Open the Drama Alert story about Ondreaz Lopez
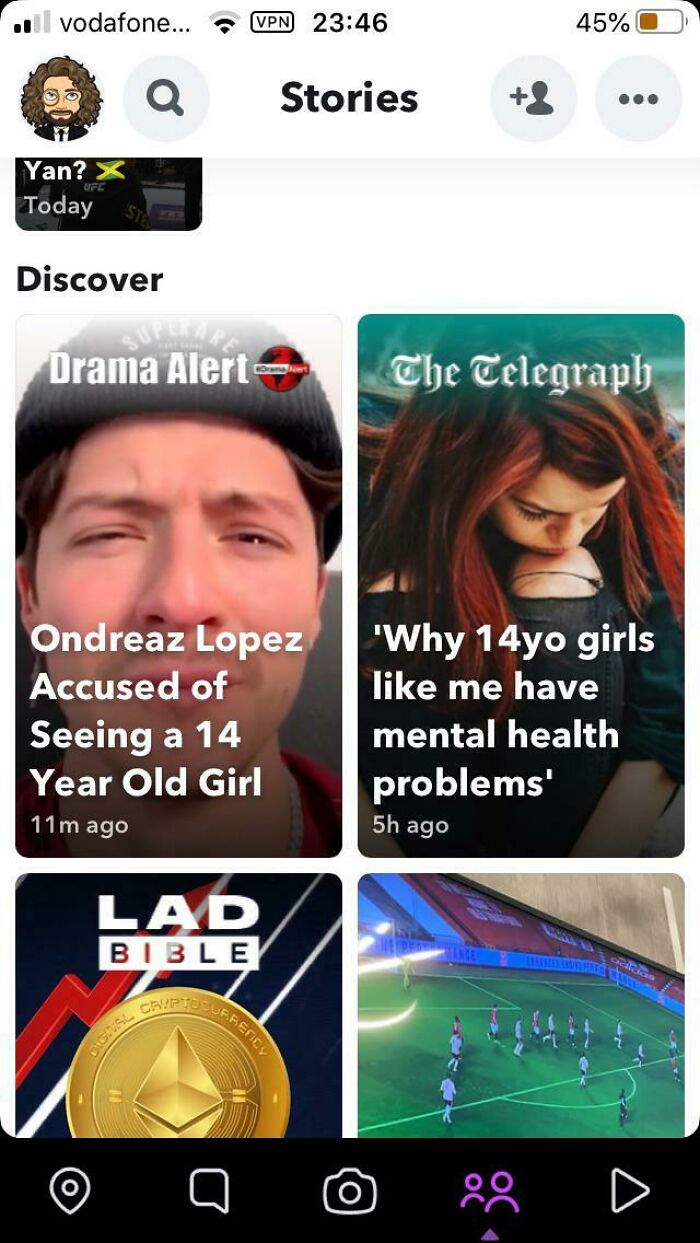This screenshot has width=700, height=1243. [x=179, y=585]
